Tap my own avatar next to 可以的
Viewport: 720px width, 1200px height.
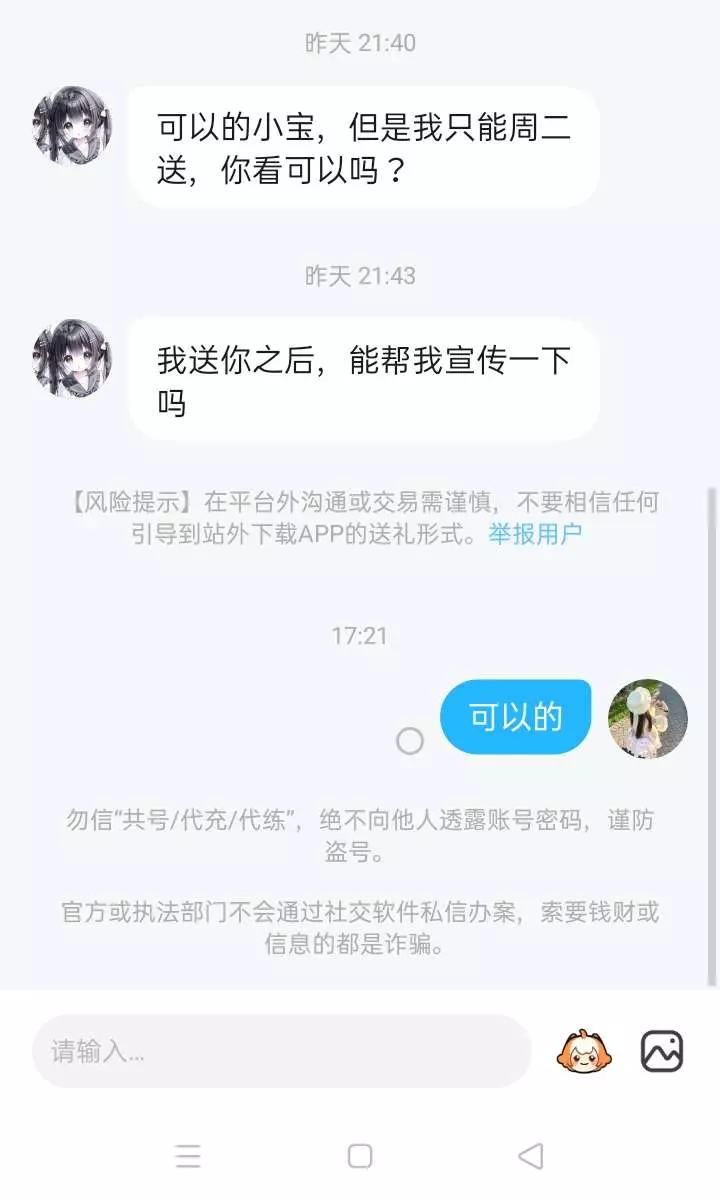(648, 719)
